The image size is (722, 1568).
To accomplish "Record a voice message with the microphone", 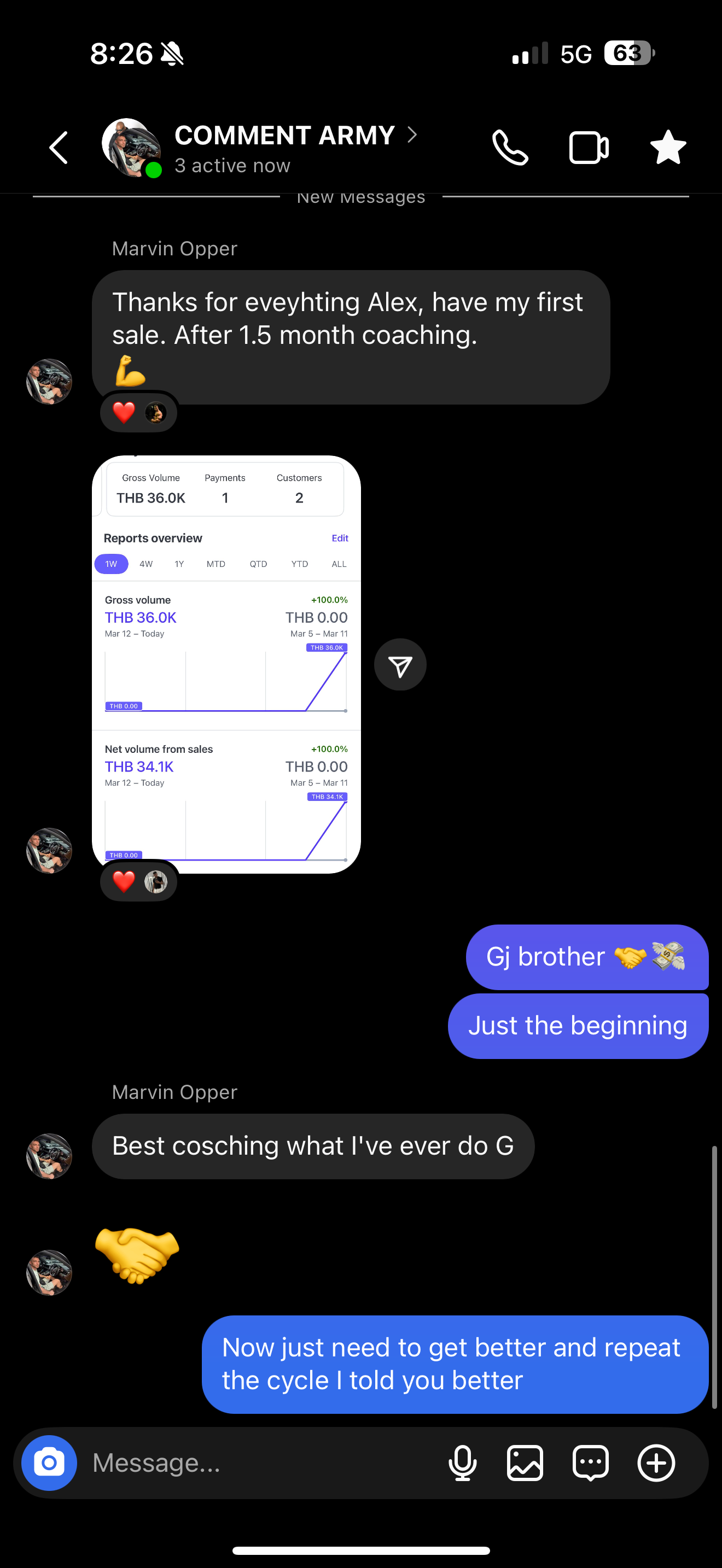I will 462,1462.
